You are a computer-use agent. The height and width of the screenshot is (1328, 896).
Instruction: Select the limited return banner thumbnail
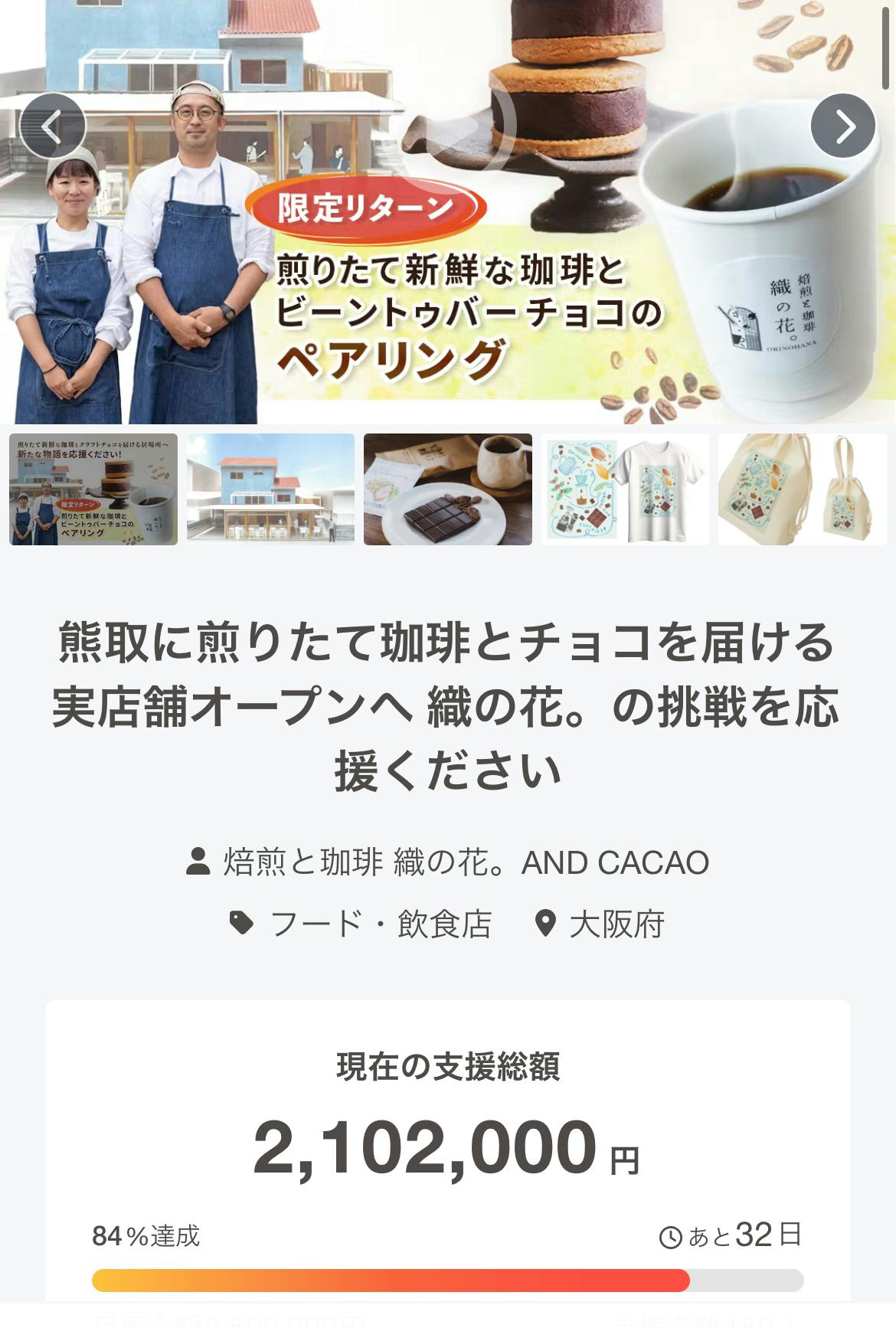93,489
